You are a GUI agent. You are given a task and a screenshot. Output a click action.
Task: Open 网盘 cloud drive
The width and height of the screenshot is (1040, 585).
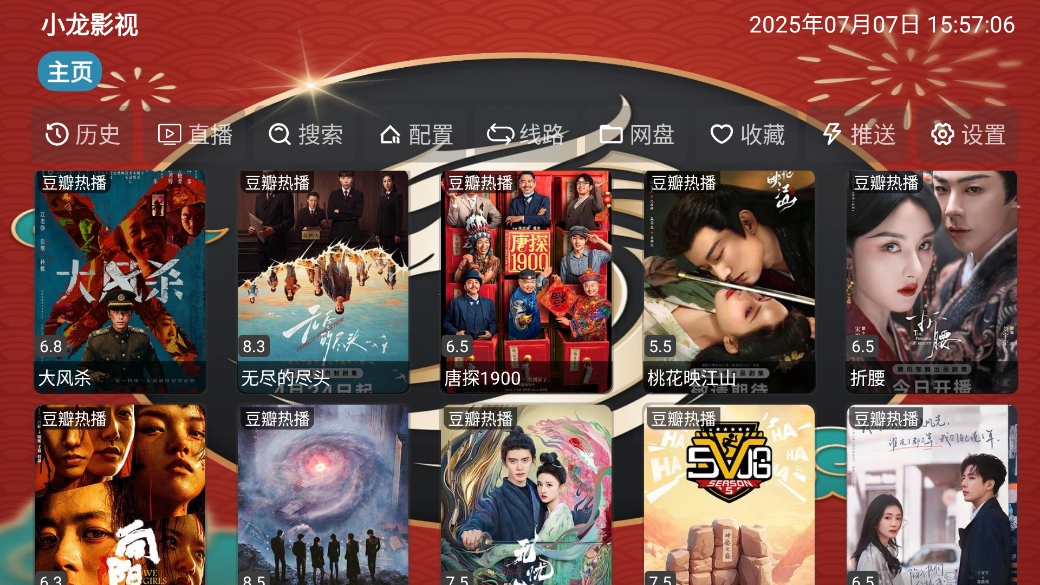(637, 135)
